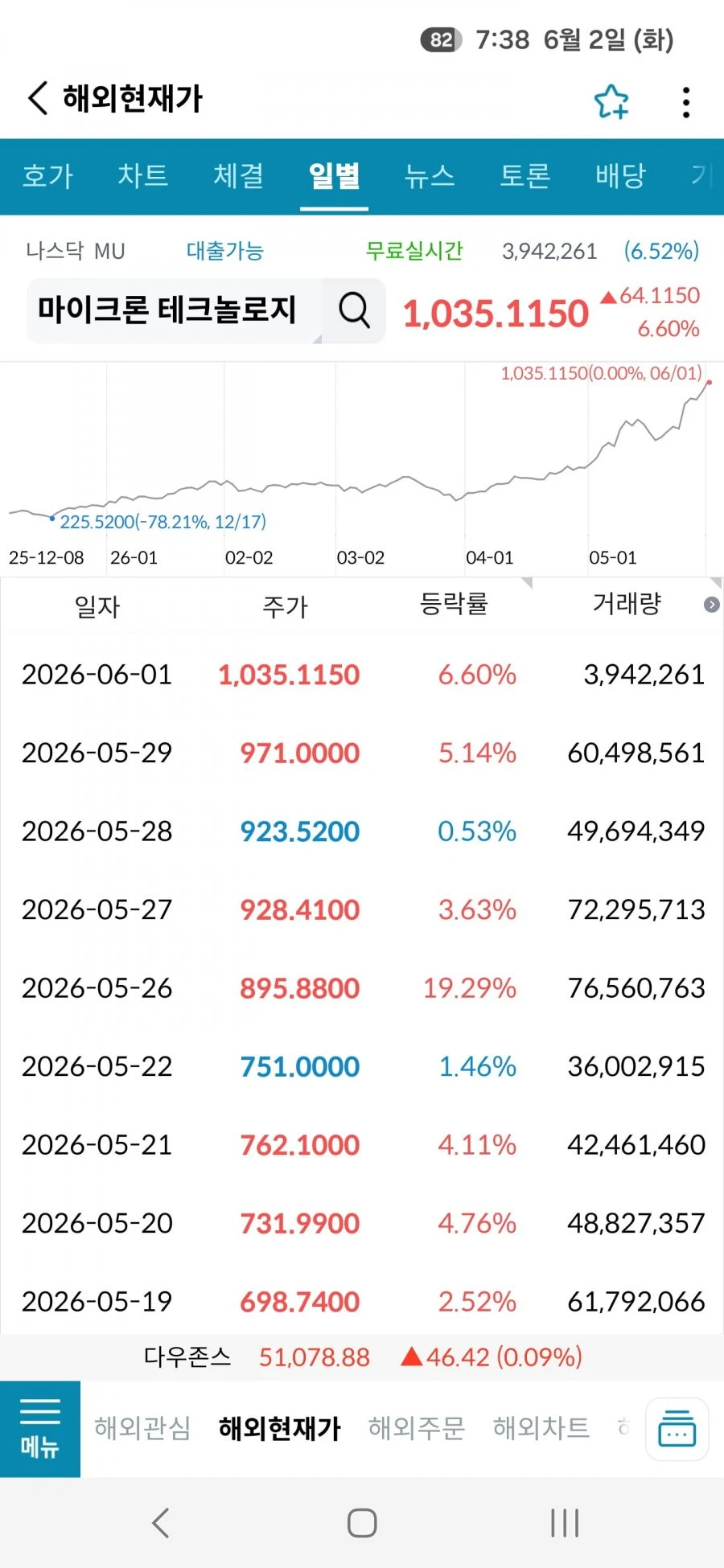Viewport: 724px width, 1568px height.
Task: Open the 배당 tab
Action: (620, 176)
